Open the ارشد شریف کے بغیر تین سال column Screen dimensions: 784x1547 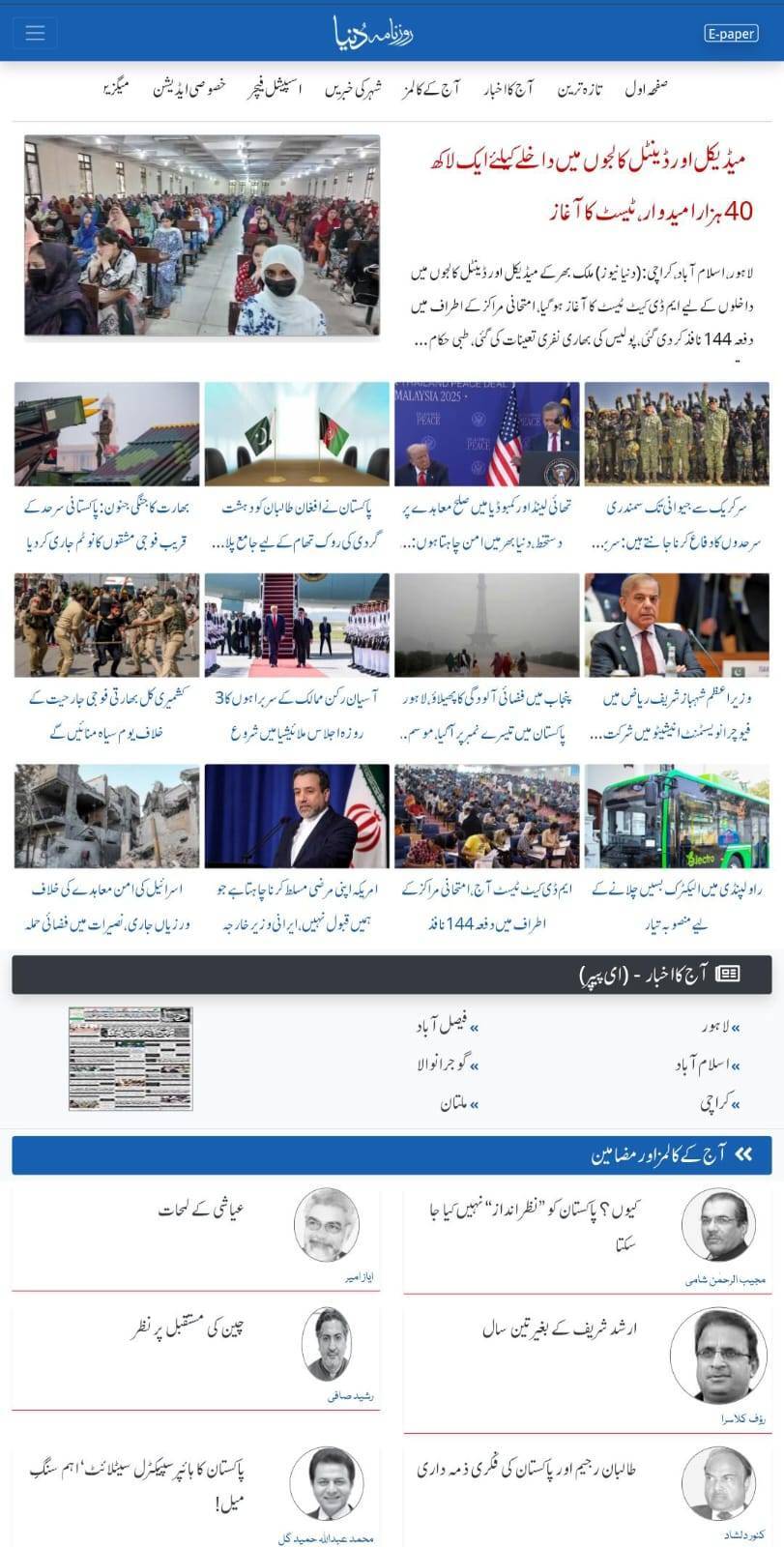[x=559, y=1328]
